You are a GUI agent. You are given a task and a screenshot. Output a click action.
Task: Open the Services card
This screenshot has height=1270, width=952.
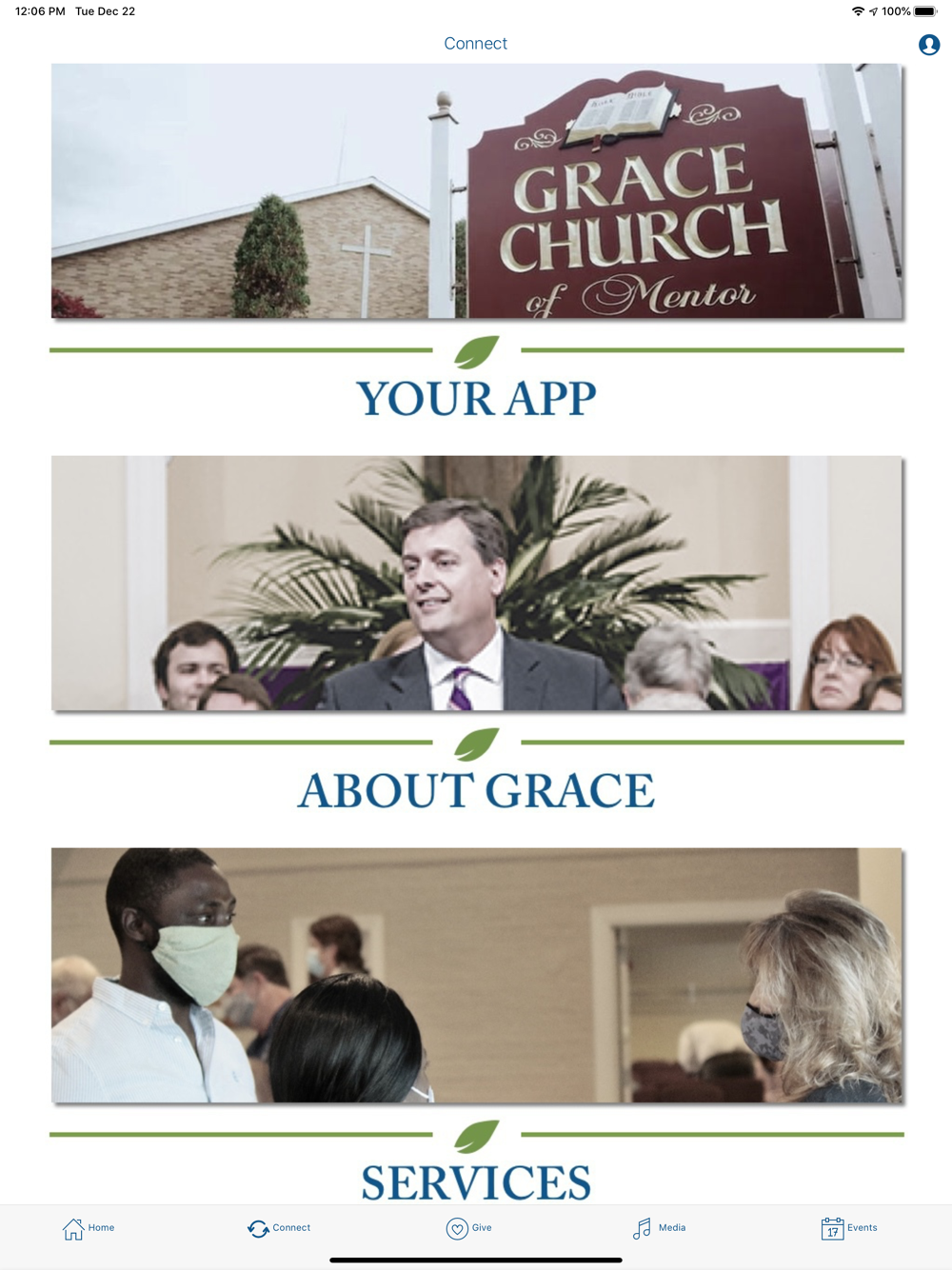pos(476,1025)
